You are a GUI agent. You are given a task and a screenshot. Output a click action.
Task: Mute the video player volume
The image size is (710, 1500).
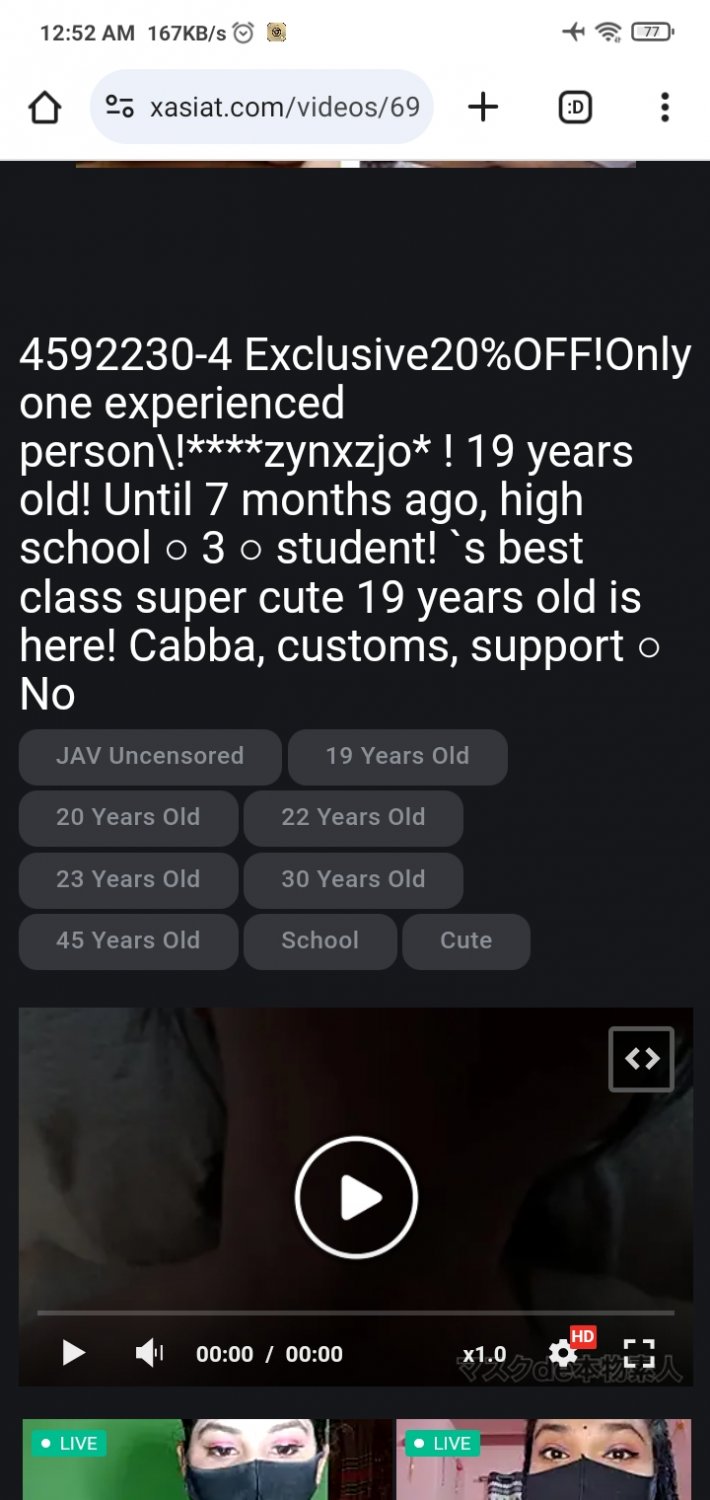point(149,1353)
